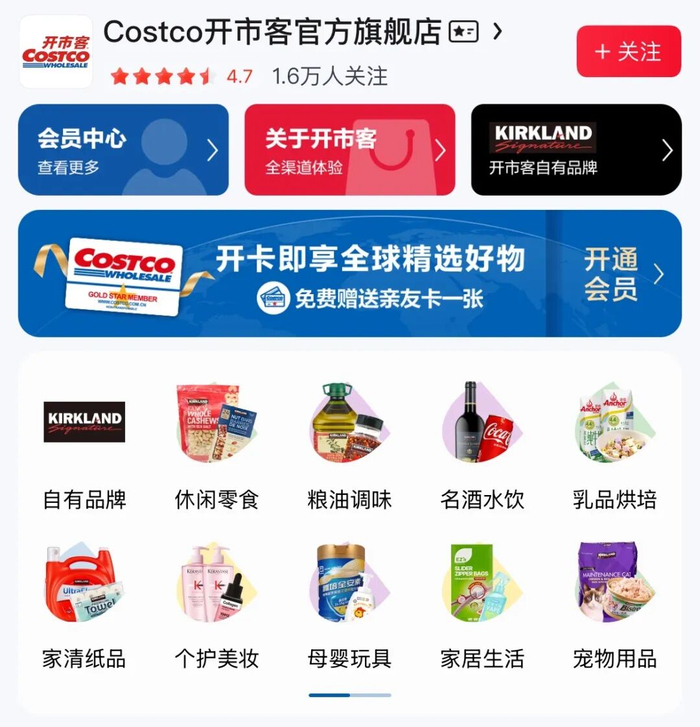Open the 自有品牌 category

84,445
